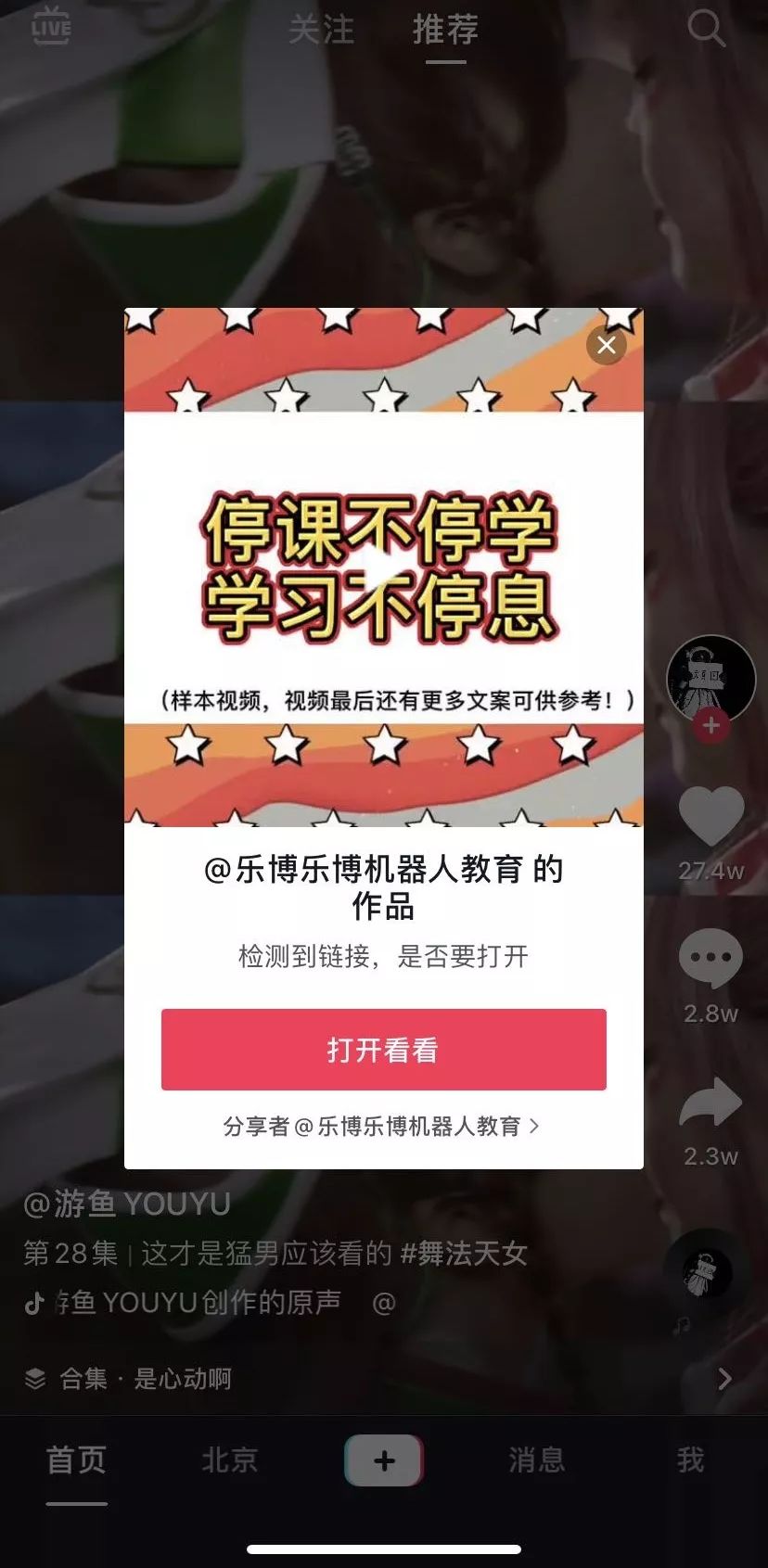Switch to the 北京 tab
The height and width of the screenshot is (1568, 768).
pyautogui.click(x=229, y=1460)
